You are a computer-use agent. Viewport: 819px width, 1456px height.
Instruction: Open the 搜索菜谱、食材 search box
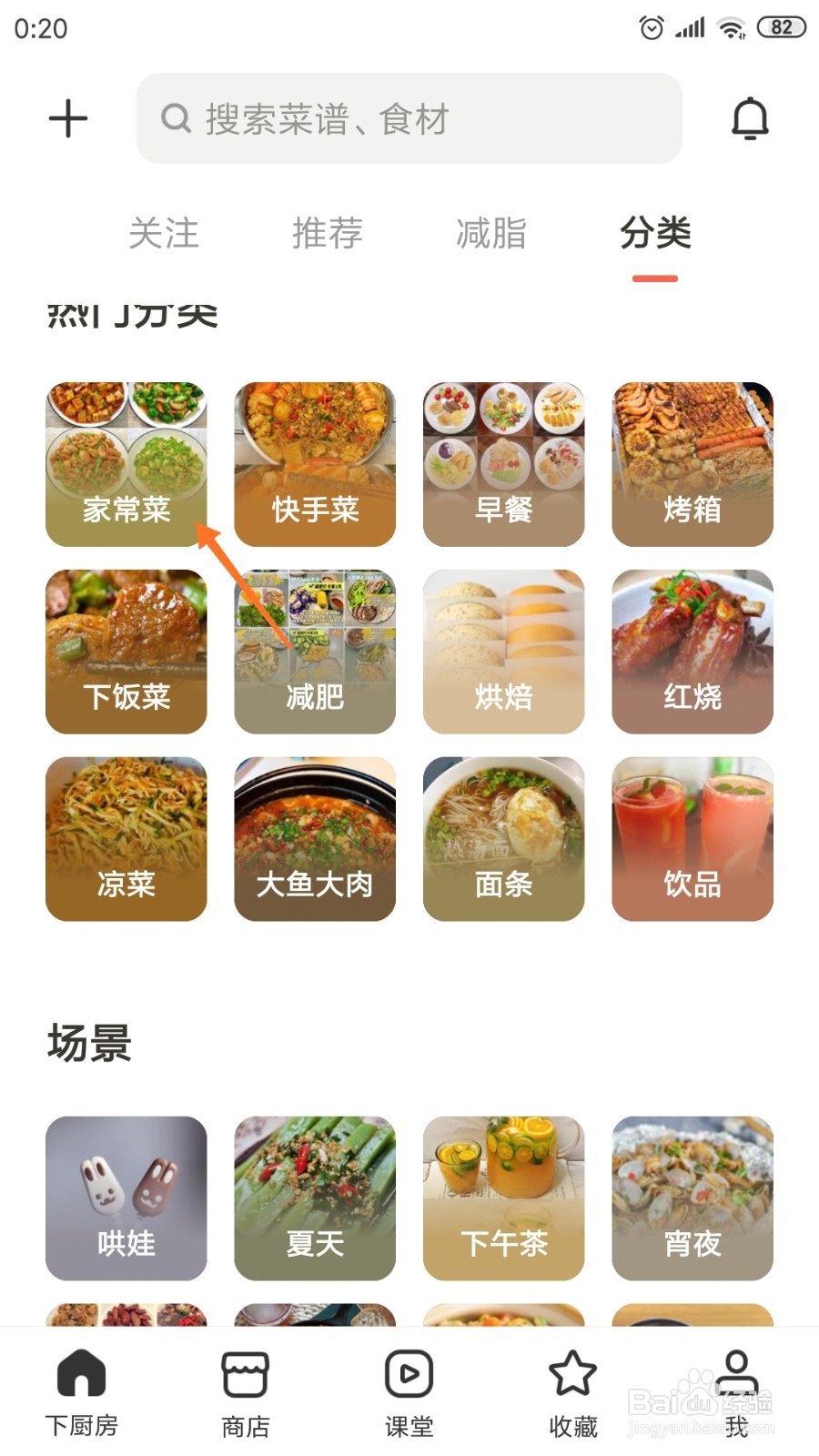(x=409, y=119)
